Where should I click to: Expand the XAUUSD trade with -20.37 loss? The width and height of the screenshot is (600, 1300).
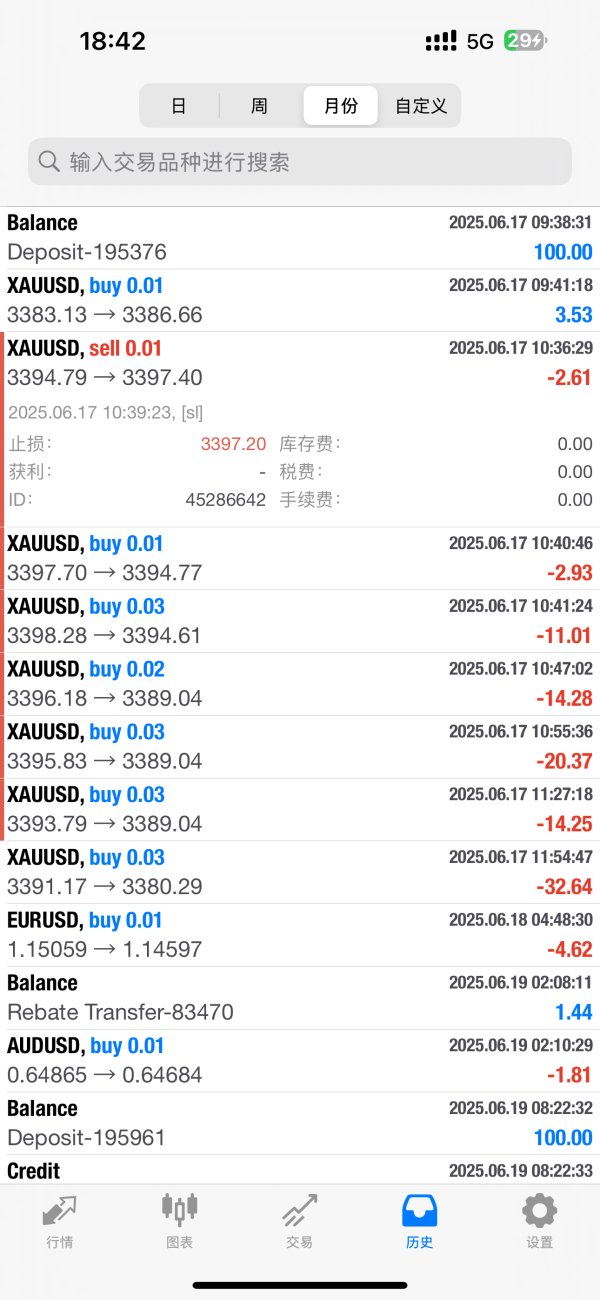click(300, 747)
